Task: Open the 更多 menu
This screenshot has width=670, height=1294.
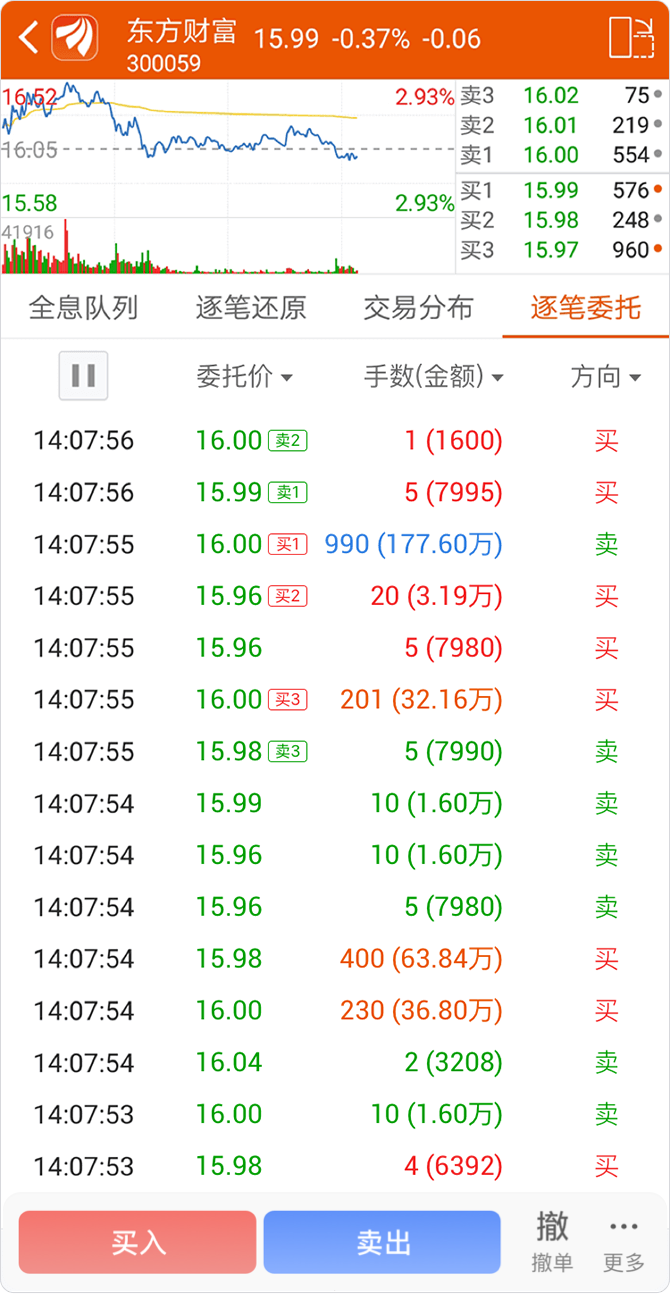Action: click(x=624, y=1241)
